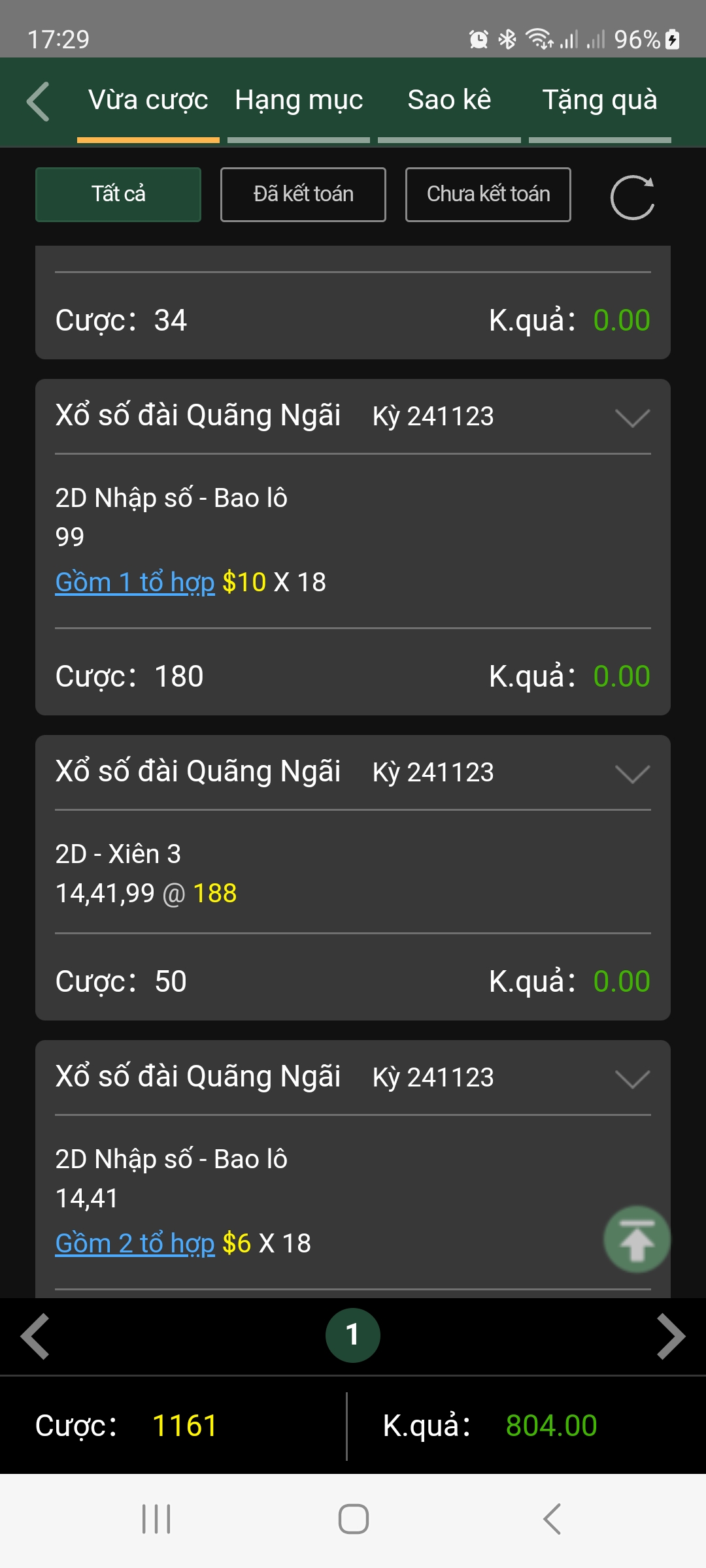Image resolution: width=706 pixels, height=1568 pixels.
Task: Expand the bet card for numbers 14,41
Action: tap(632, 1079)
